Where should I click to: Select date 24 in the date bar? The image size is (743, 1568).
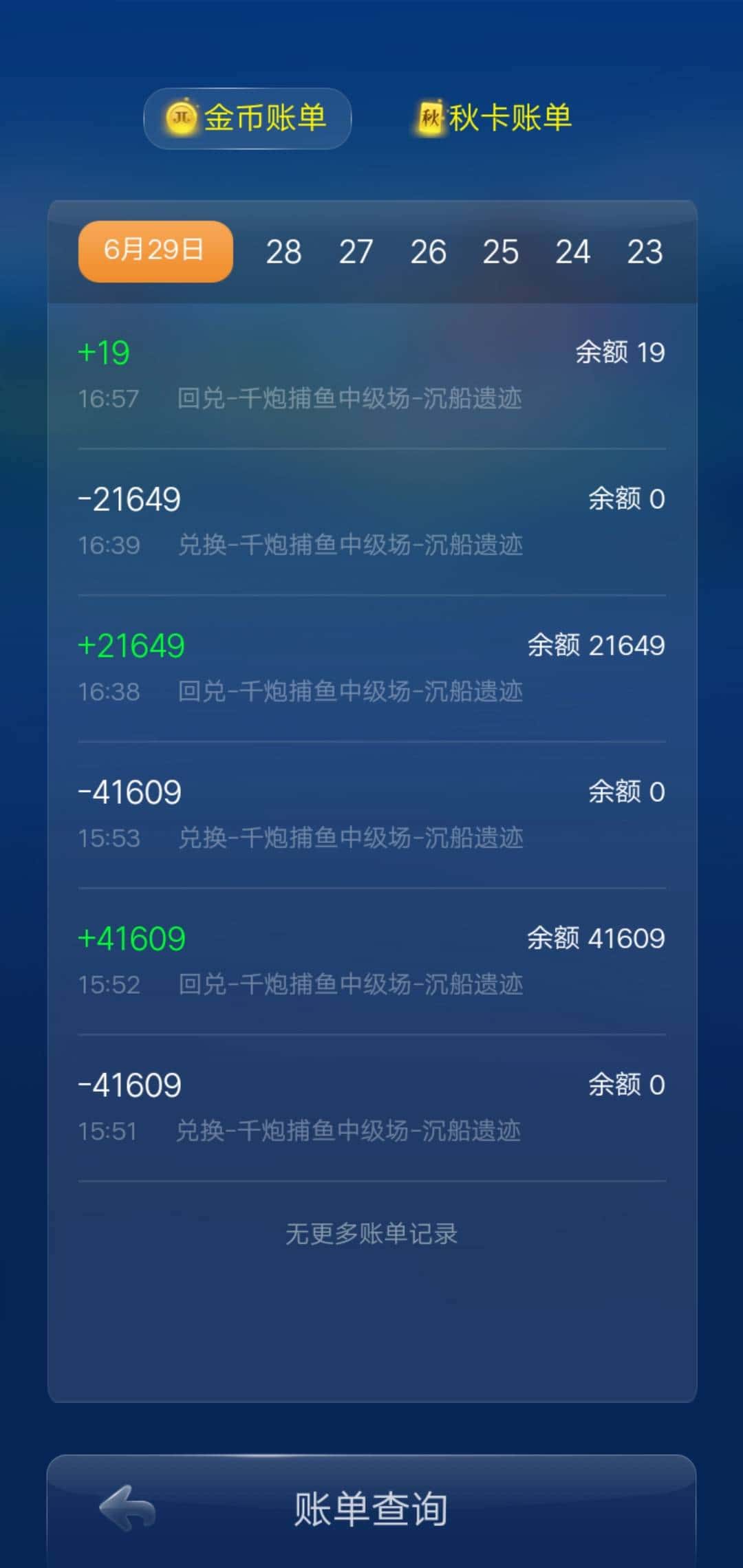coord(574,252)
